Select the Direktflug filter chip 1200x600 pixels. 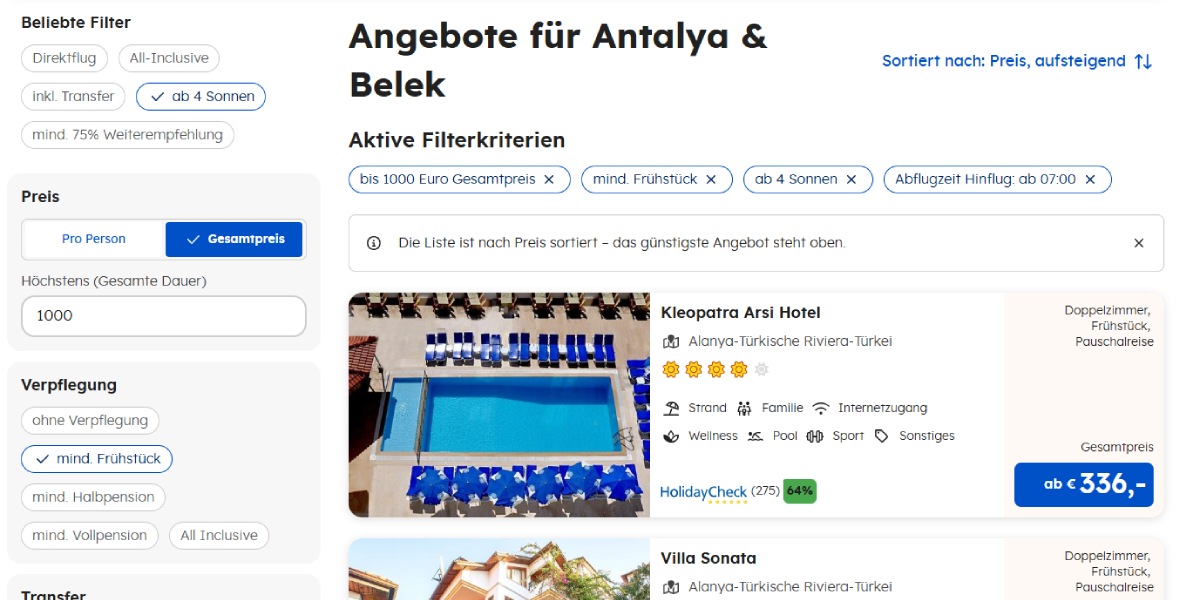coord(64,58)
